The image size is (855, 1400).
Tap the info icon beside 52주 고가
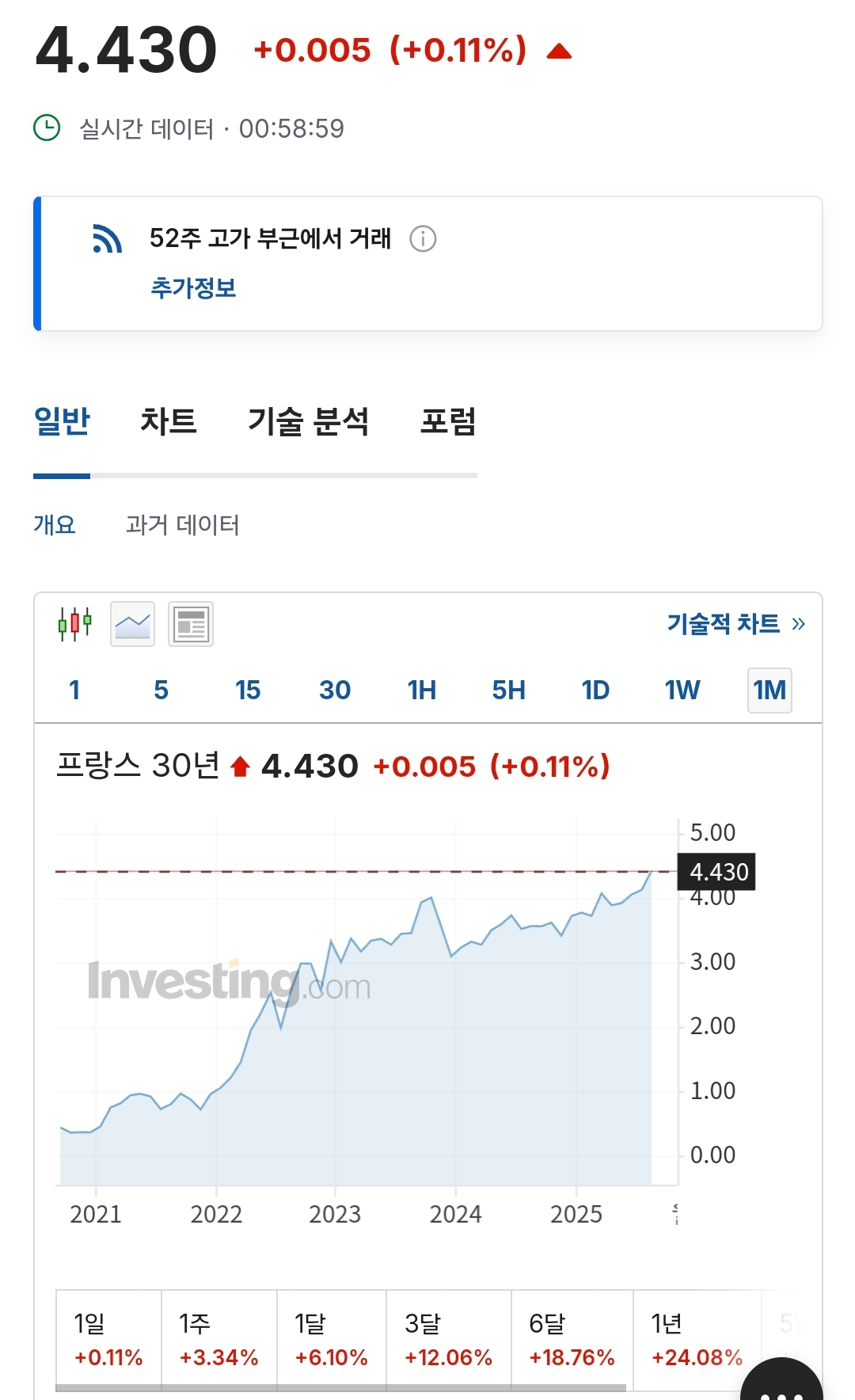tap(423, 238)
